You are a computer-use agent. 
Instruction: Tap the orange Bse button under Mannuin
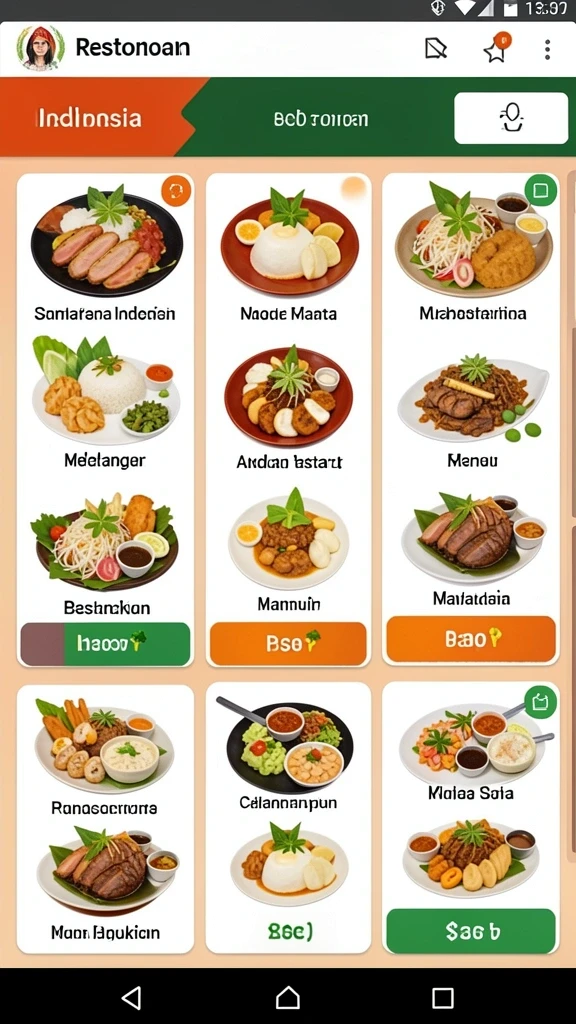288,643
